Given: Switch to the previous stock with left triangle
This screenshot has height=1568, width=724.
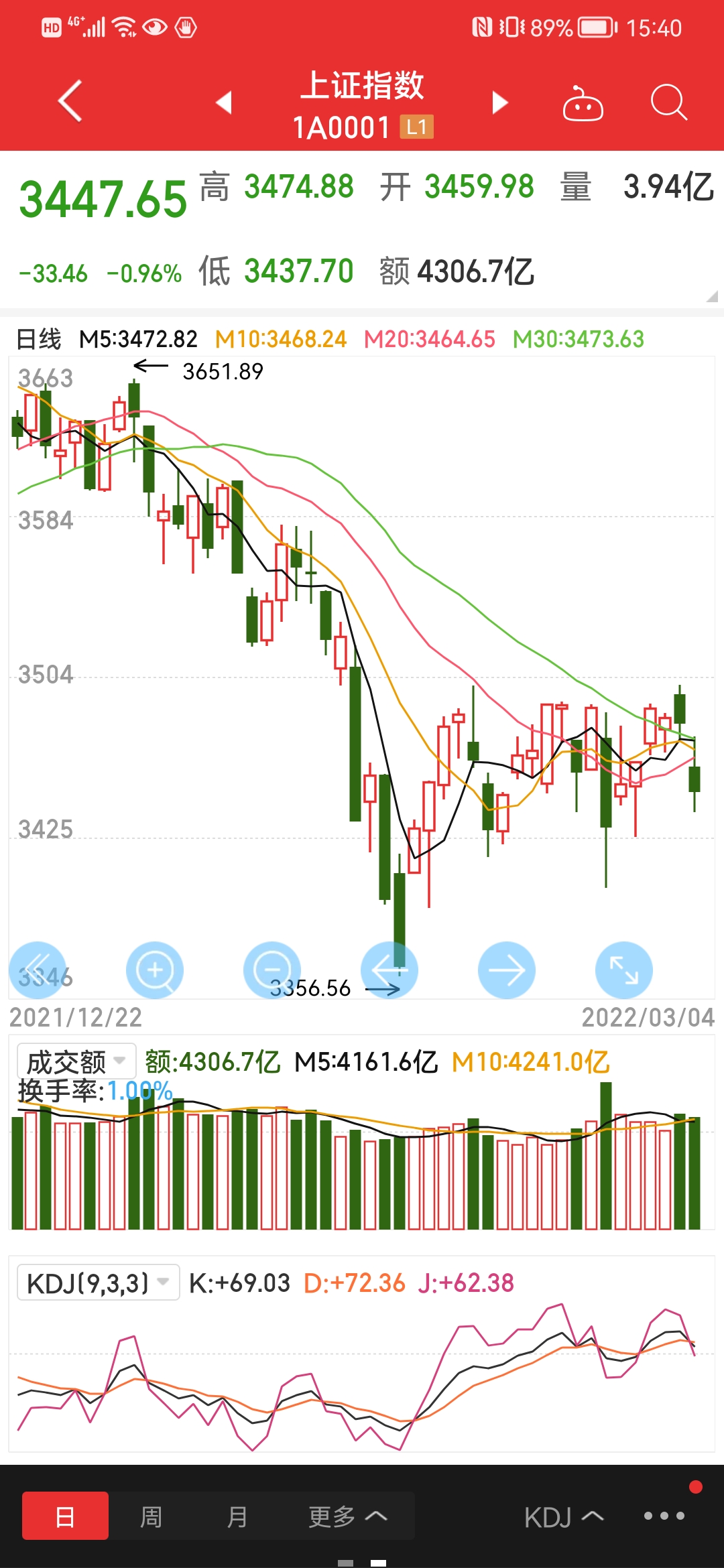Looking at the screenshot, I should [x=224, y=103].
